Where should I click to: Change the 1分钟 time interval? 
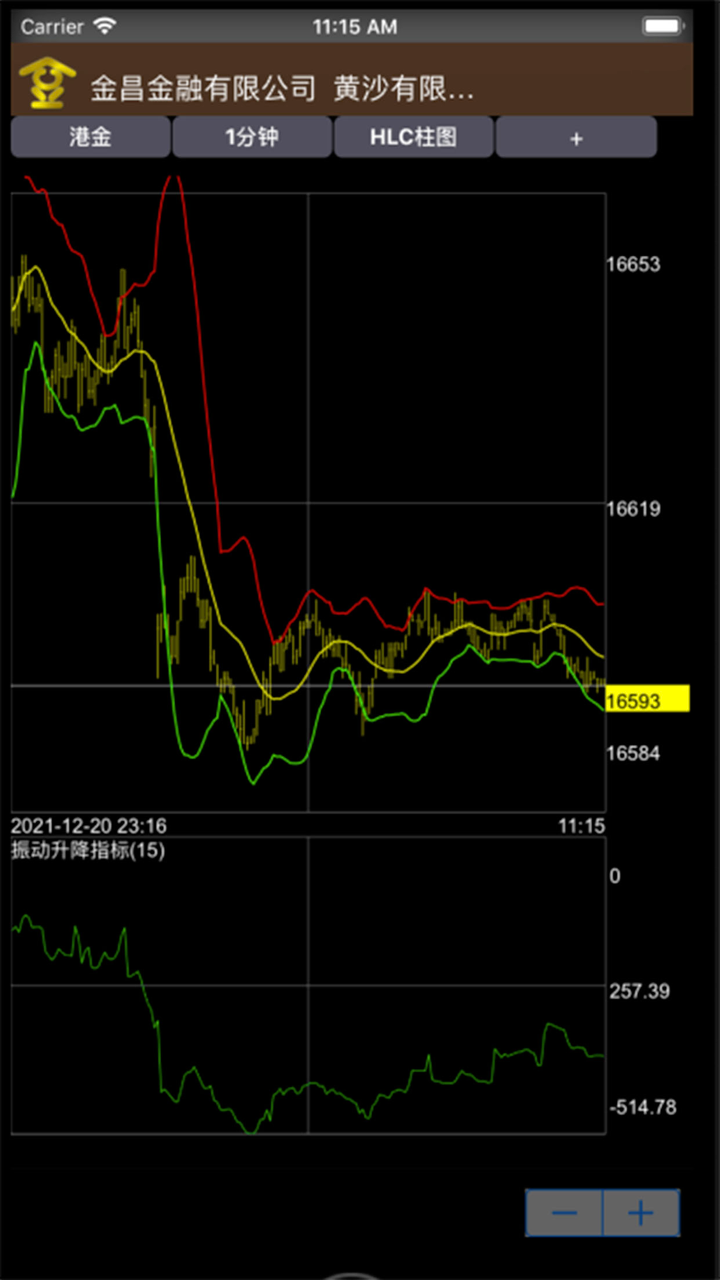252,138
